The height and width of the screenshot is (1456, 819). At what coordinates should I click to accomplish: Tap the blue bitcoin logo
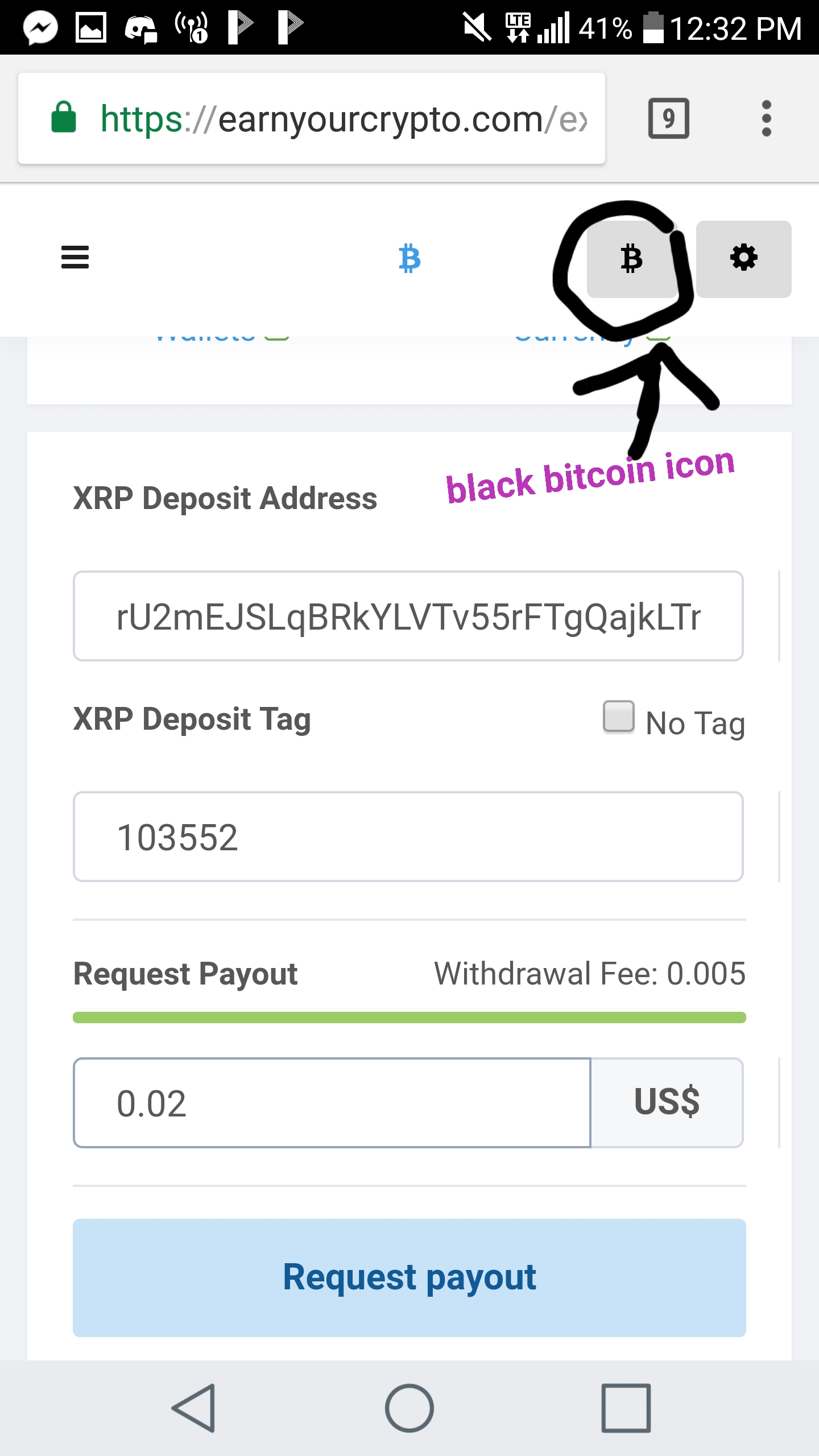pos(409,259)
